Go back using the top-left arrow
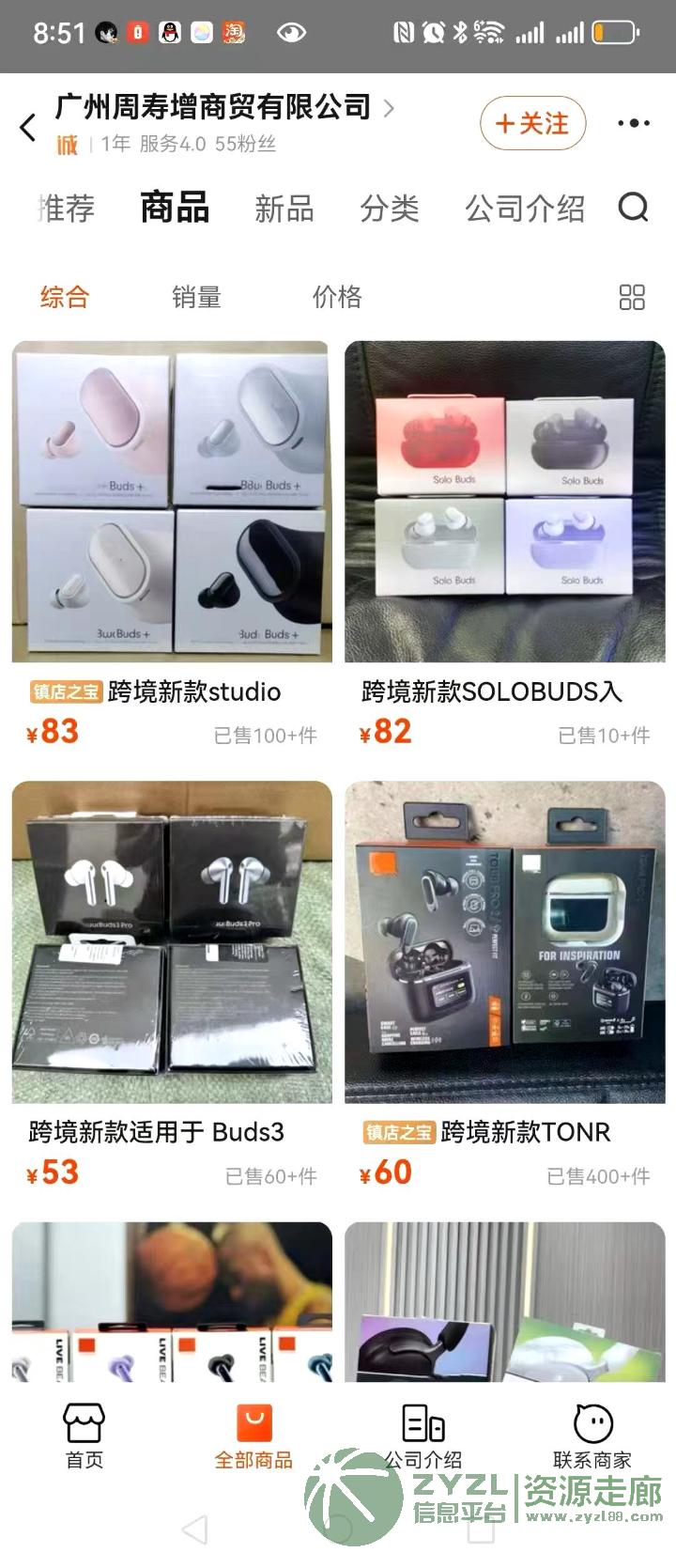This screenshot has height=1568, width=676. pyautogui.click(x=28, y=127)
